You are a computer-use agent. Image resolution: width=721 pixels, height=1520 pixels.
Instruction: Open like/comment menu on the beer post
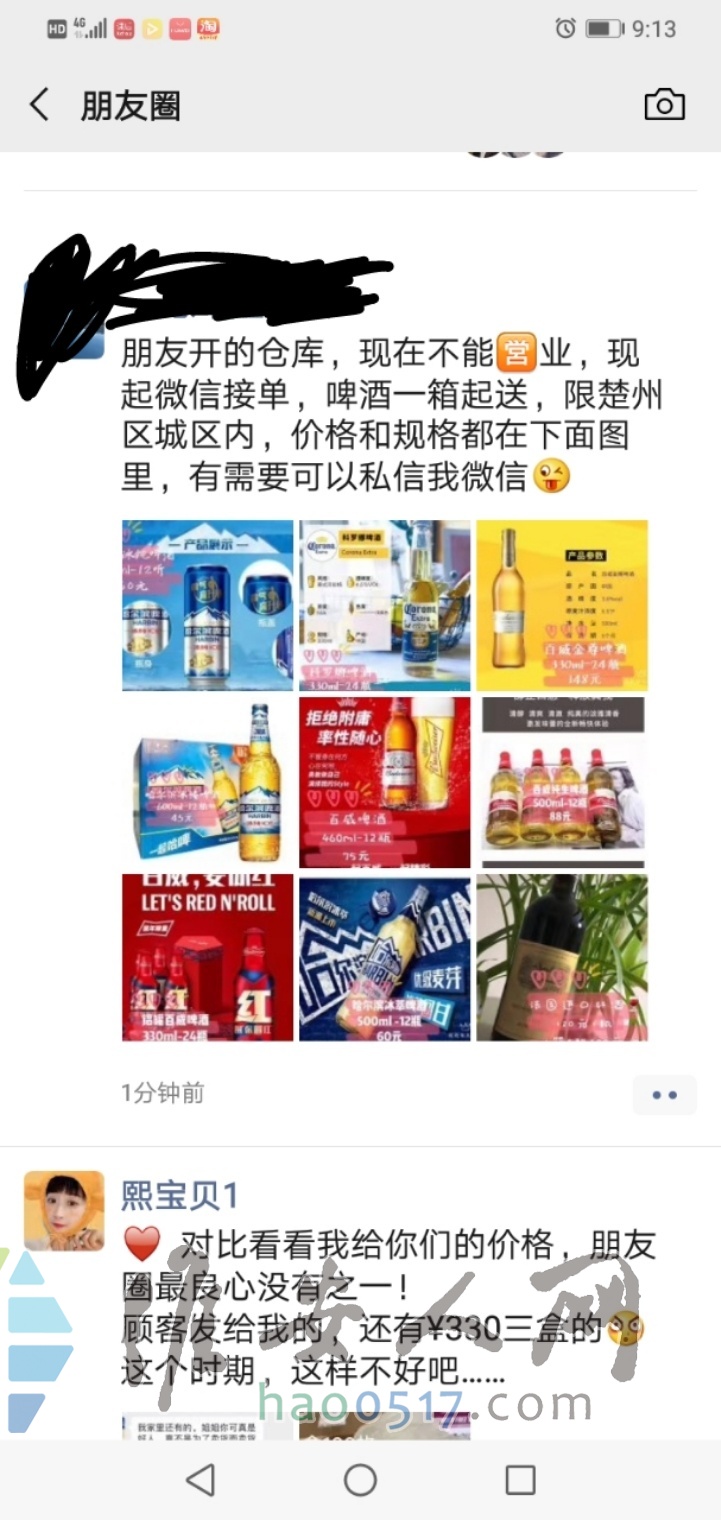tap(664, 1095)
